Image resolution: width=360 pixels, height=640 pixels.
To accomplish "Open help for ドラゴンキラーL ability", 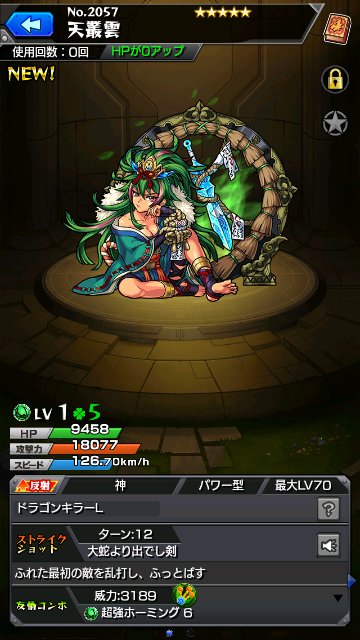I will (x=329, y=508).
